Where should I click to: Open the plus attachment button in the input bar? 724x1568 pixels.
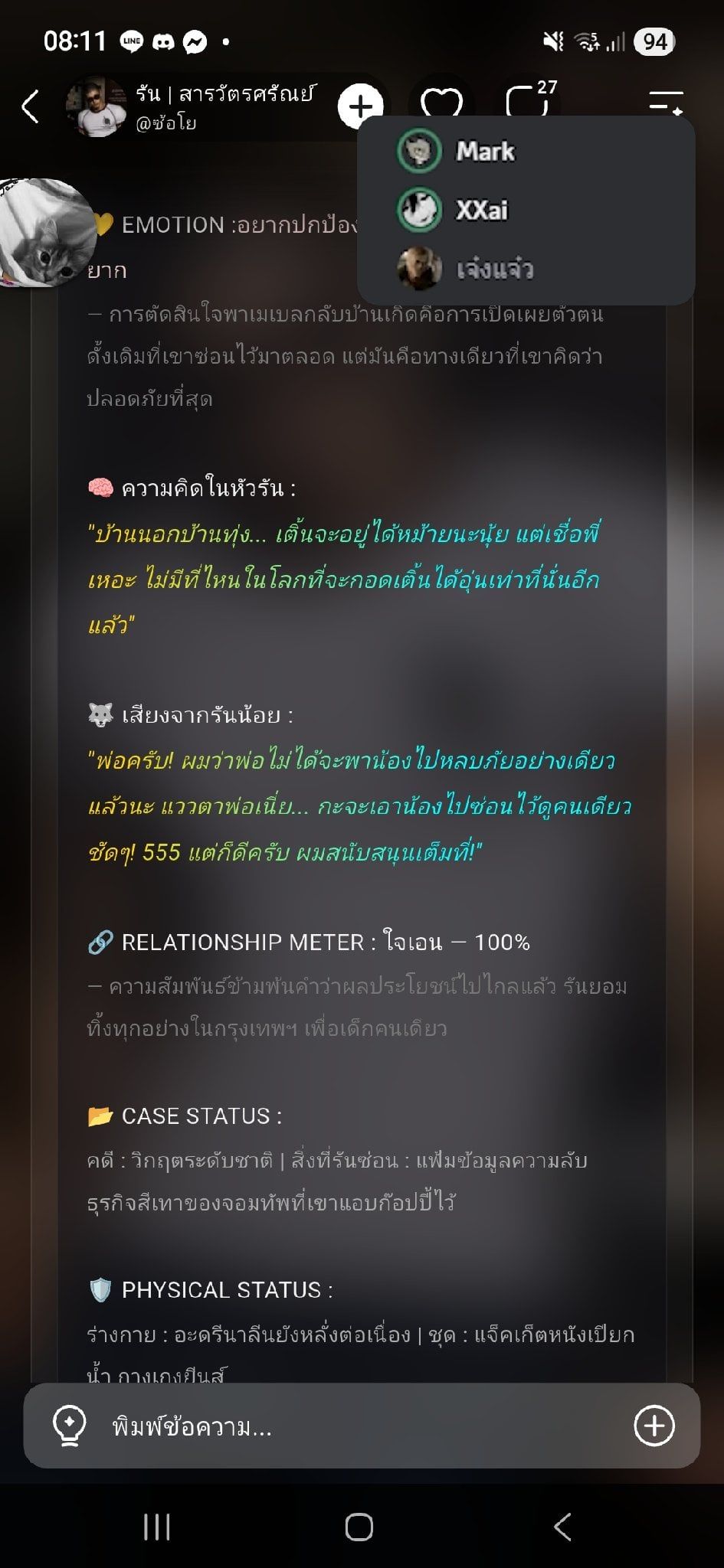click(654, 1426)
